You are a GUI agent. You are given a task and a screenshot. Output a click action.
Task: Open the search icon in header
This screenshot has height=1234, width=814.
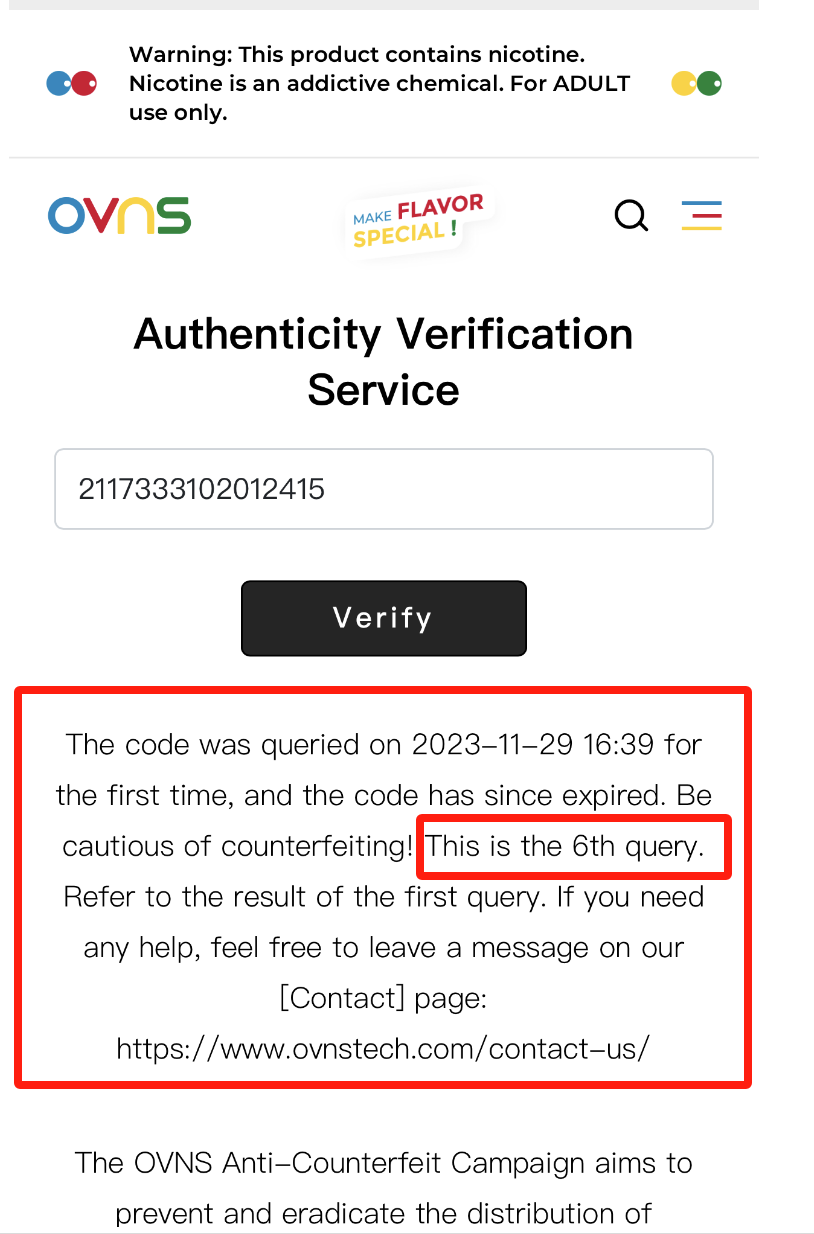pos(631,215)
